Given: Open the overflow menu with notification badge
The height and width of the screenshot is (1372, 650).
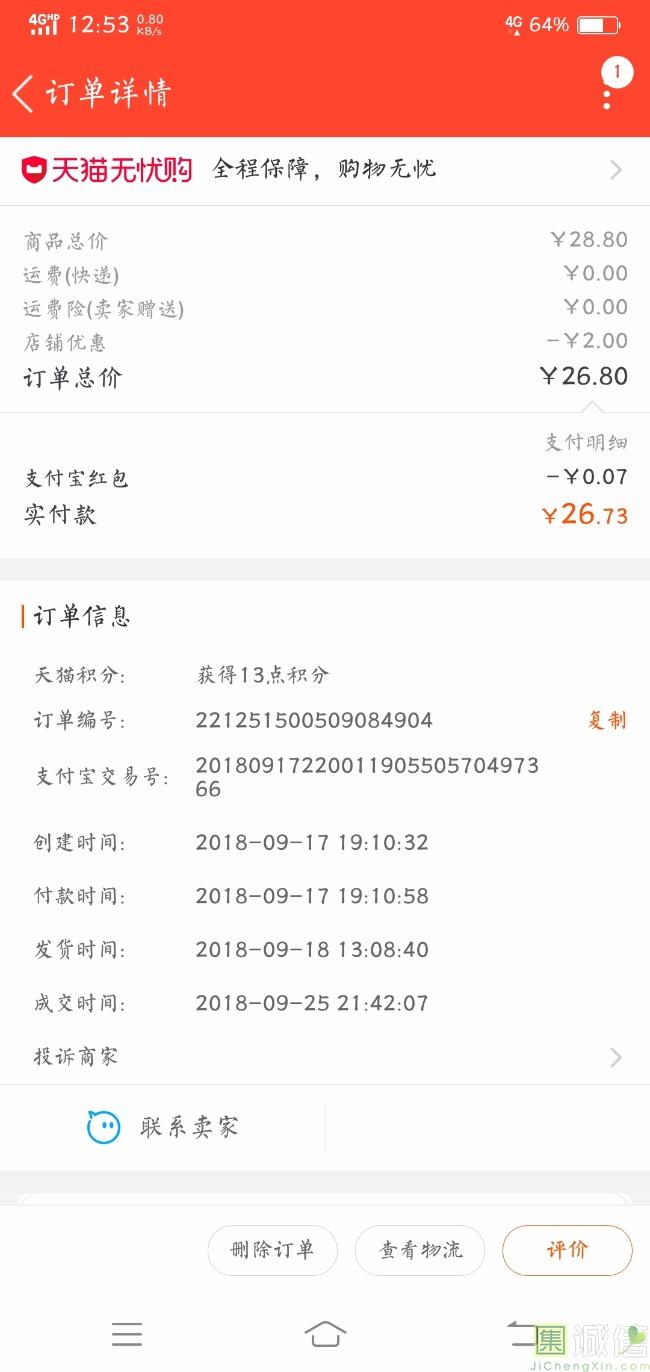Looking at the screenshot, I should point(607,94).
